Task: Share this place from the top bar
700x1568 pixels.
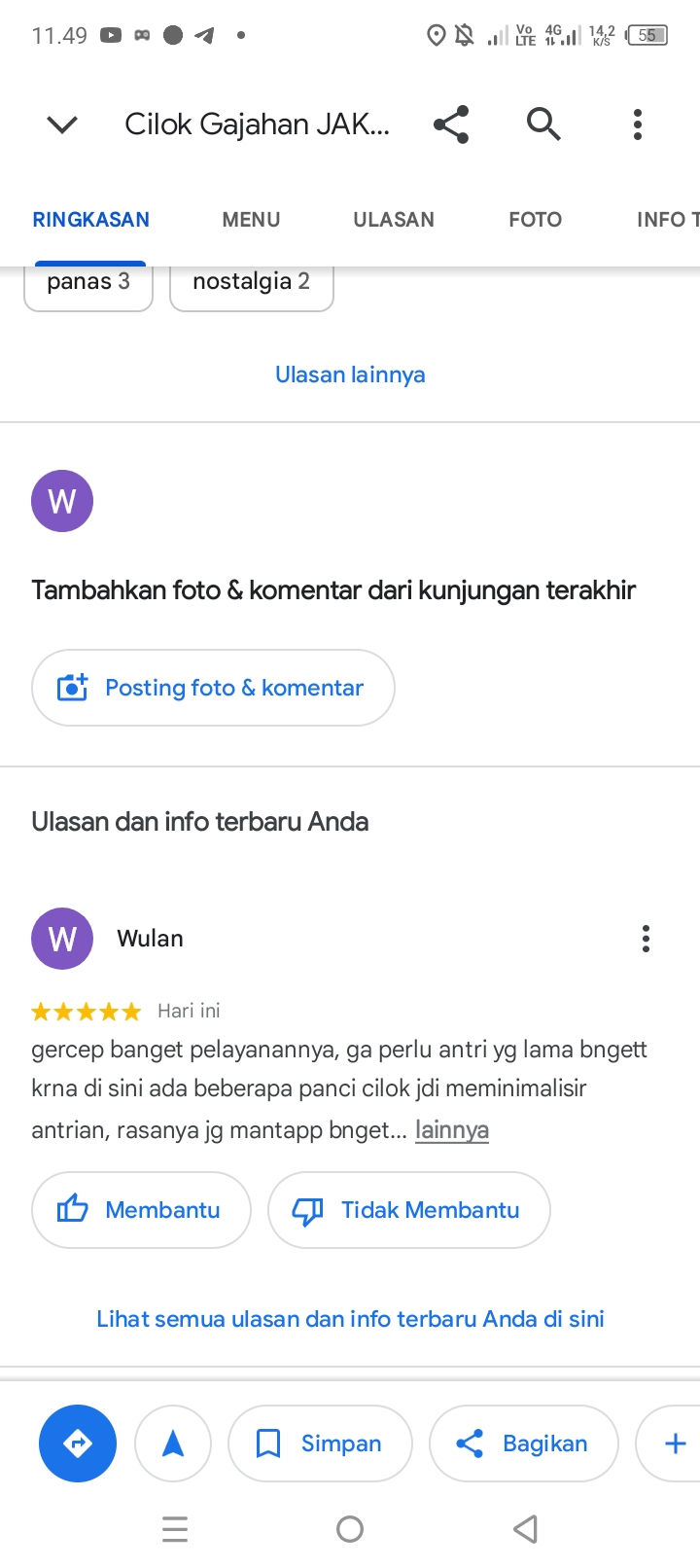Action: 451,125
